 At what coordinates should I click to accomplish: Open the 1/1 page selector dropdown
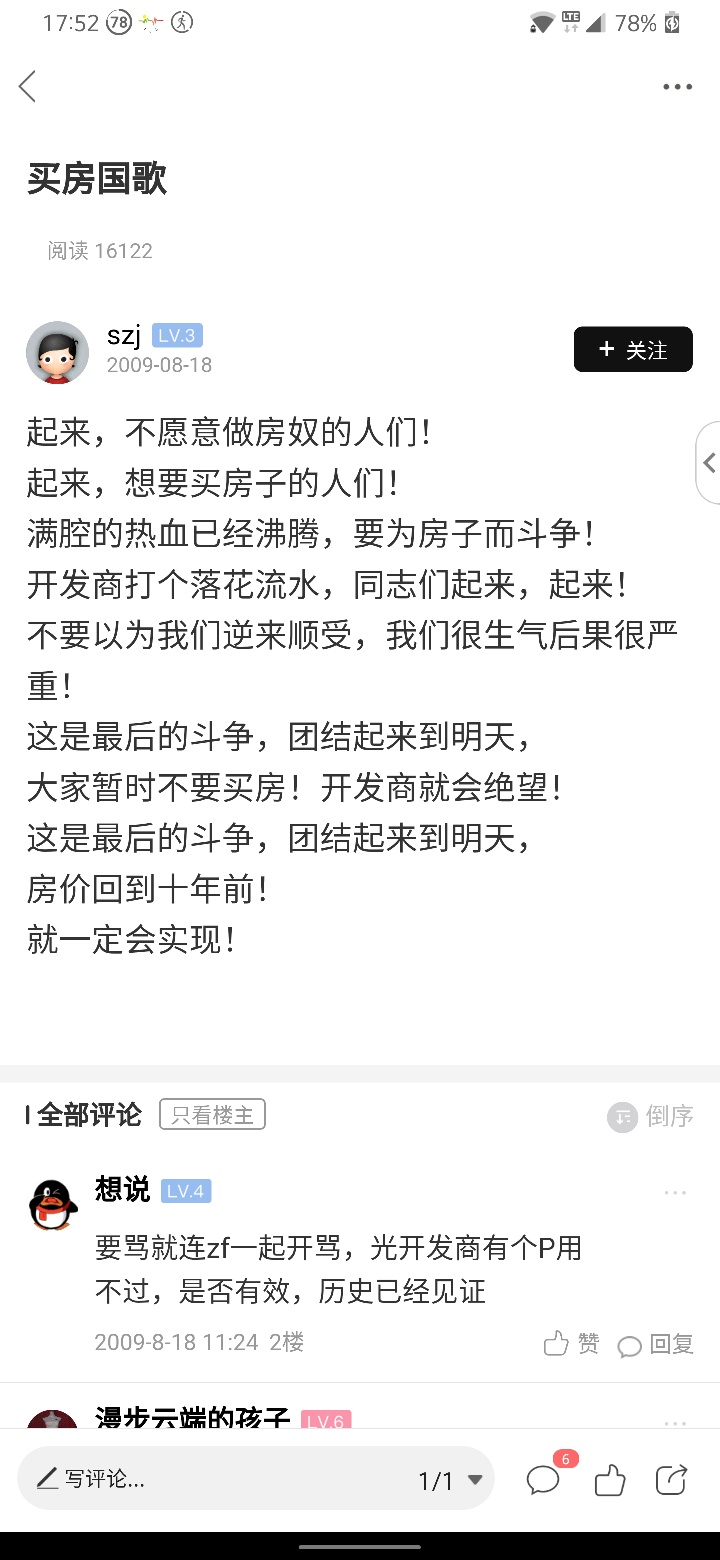[x=450, y=1480]
